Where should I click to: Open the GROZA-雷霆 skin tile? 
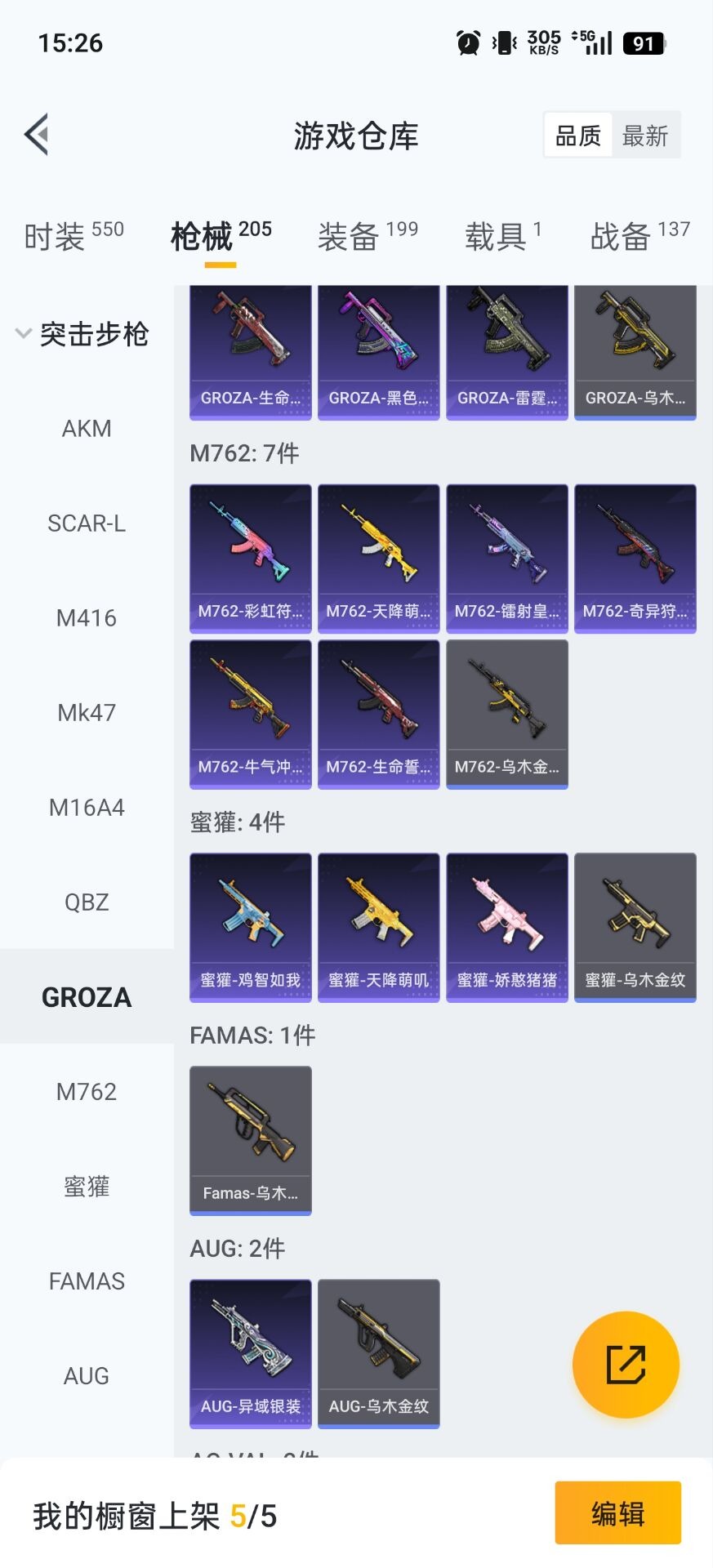coord(507,351)
